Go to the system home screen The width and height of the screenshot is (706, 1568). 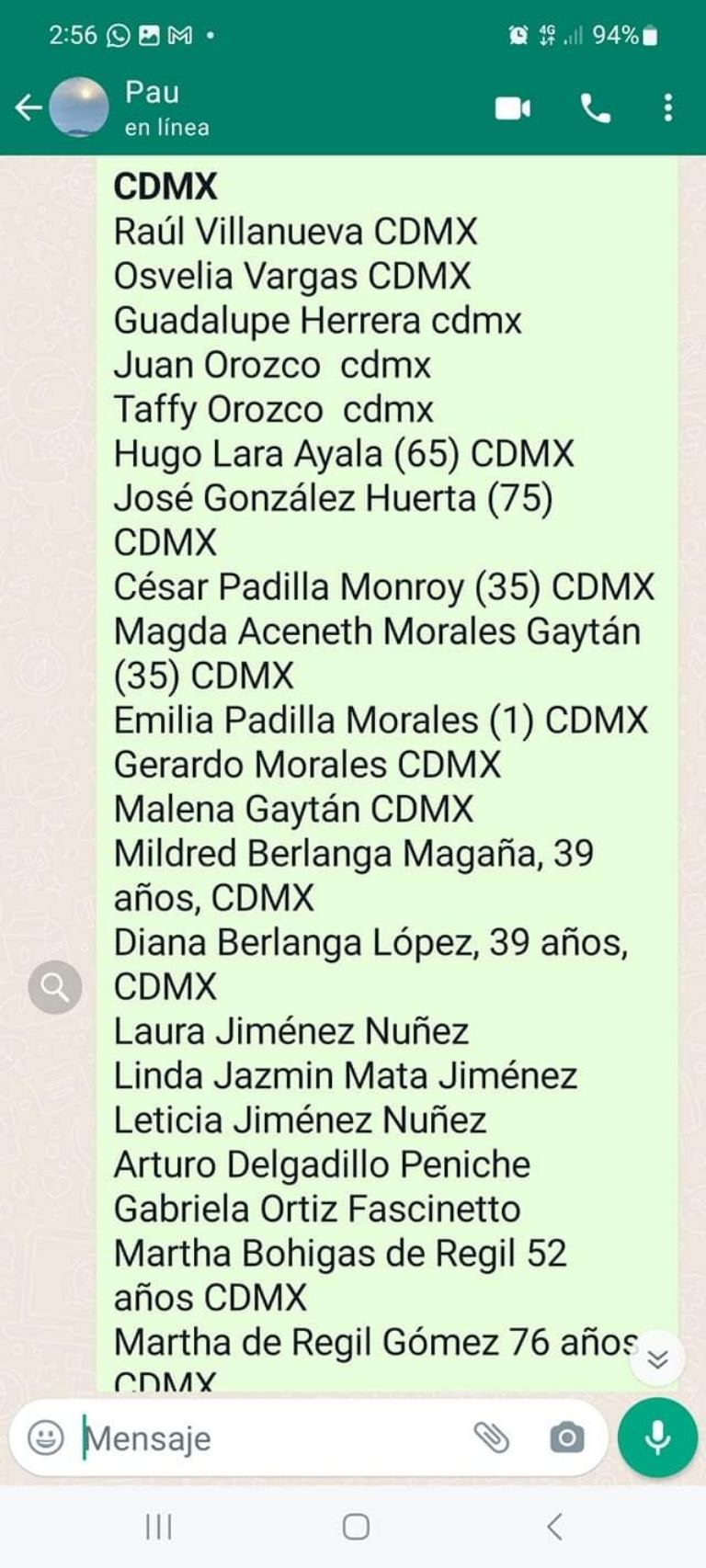356,1527
